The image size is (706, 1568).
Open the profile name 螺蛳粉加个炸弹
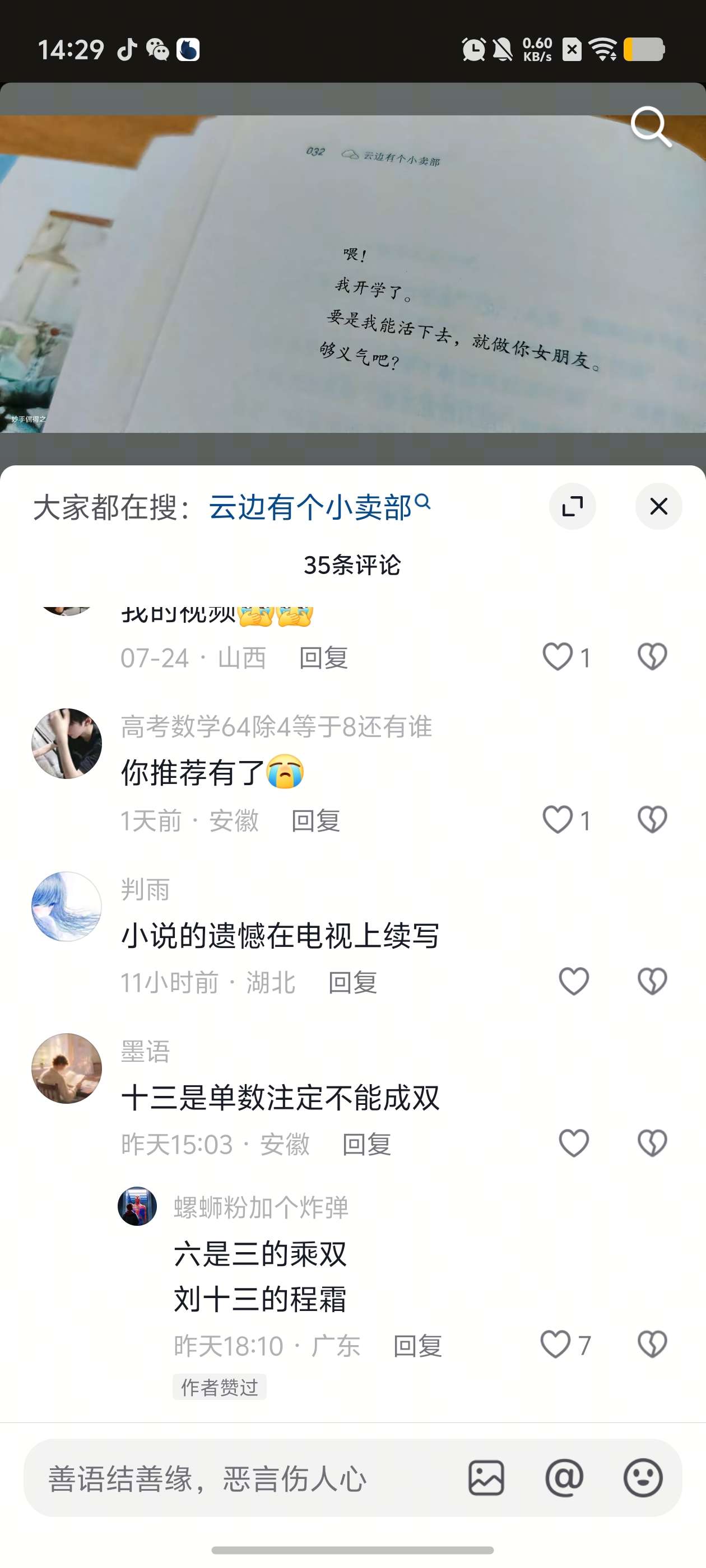click(x=261, y=1207)
